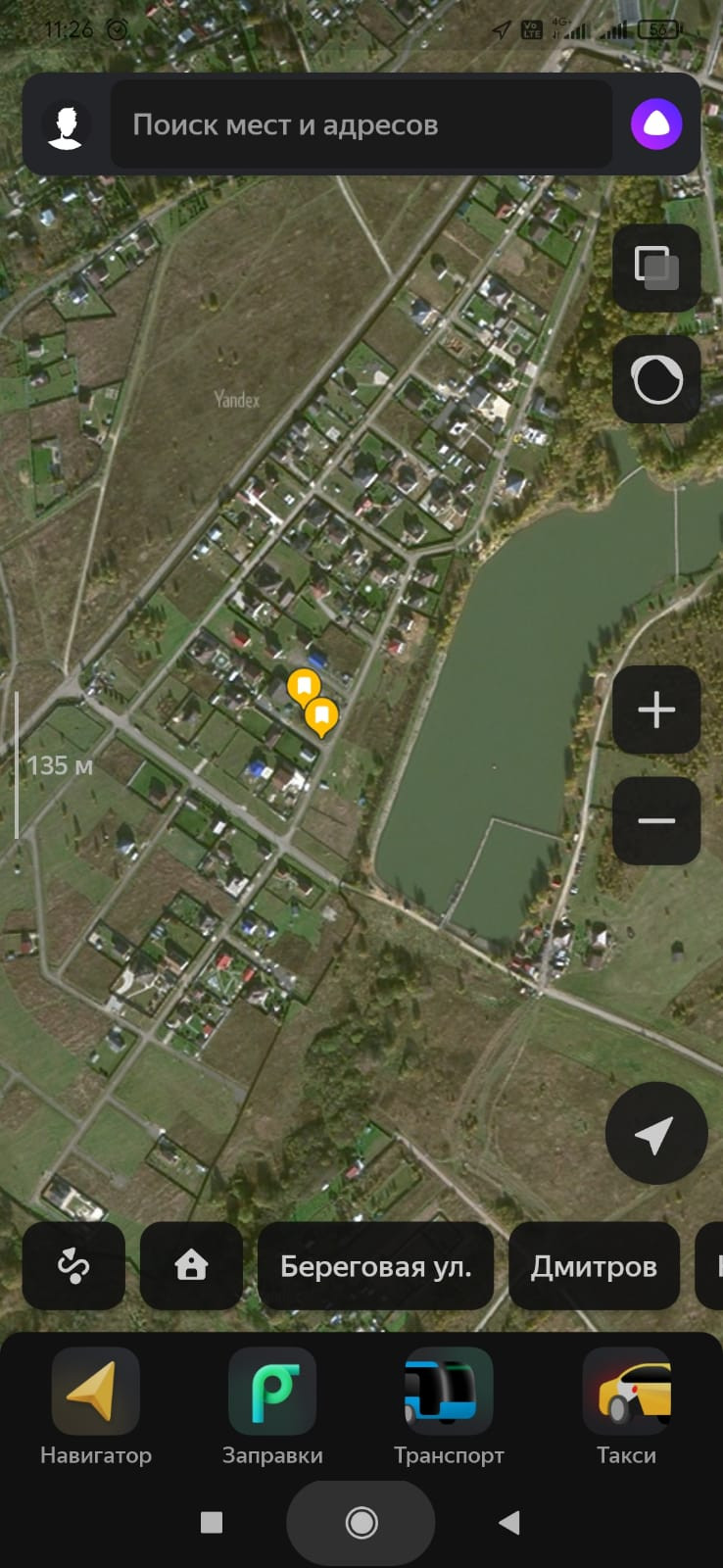Zoom in with the plus button
Image resolution: width=723 pixels, height=1568 pixels.
coord(655,710)
